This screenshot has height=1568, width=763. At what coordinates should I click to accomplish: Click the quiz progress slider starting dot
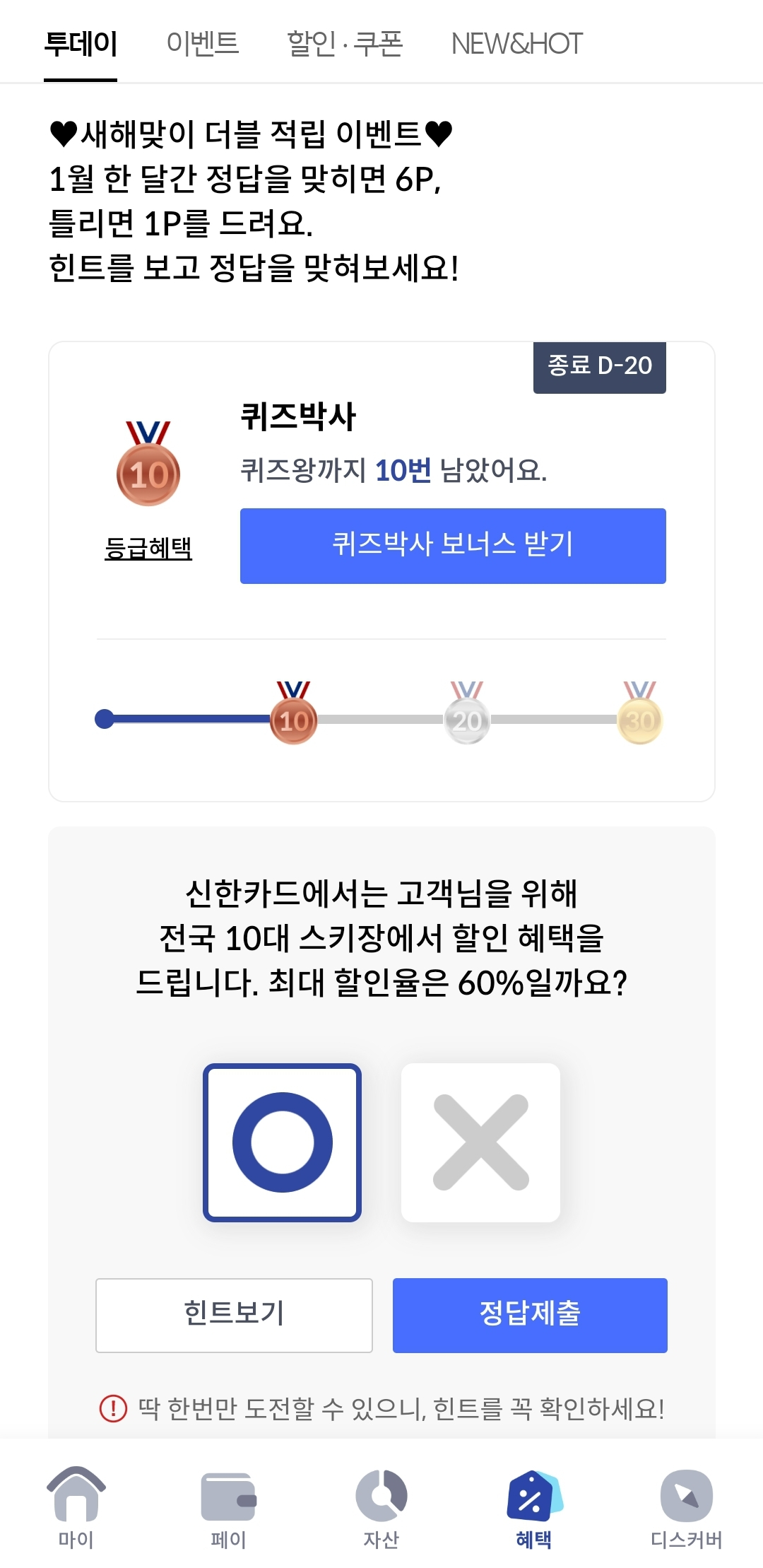(105, 720)
